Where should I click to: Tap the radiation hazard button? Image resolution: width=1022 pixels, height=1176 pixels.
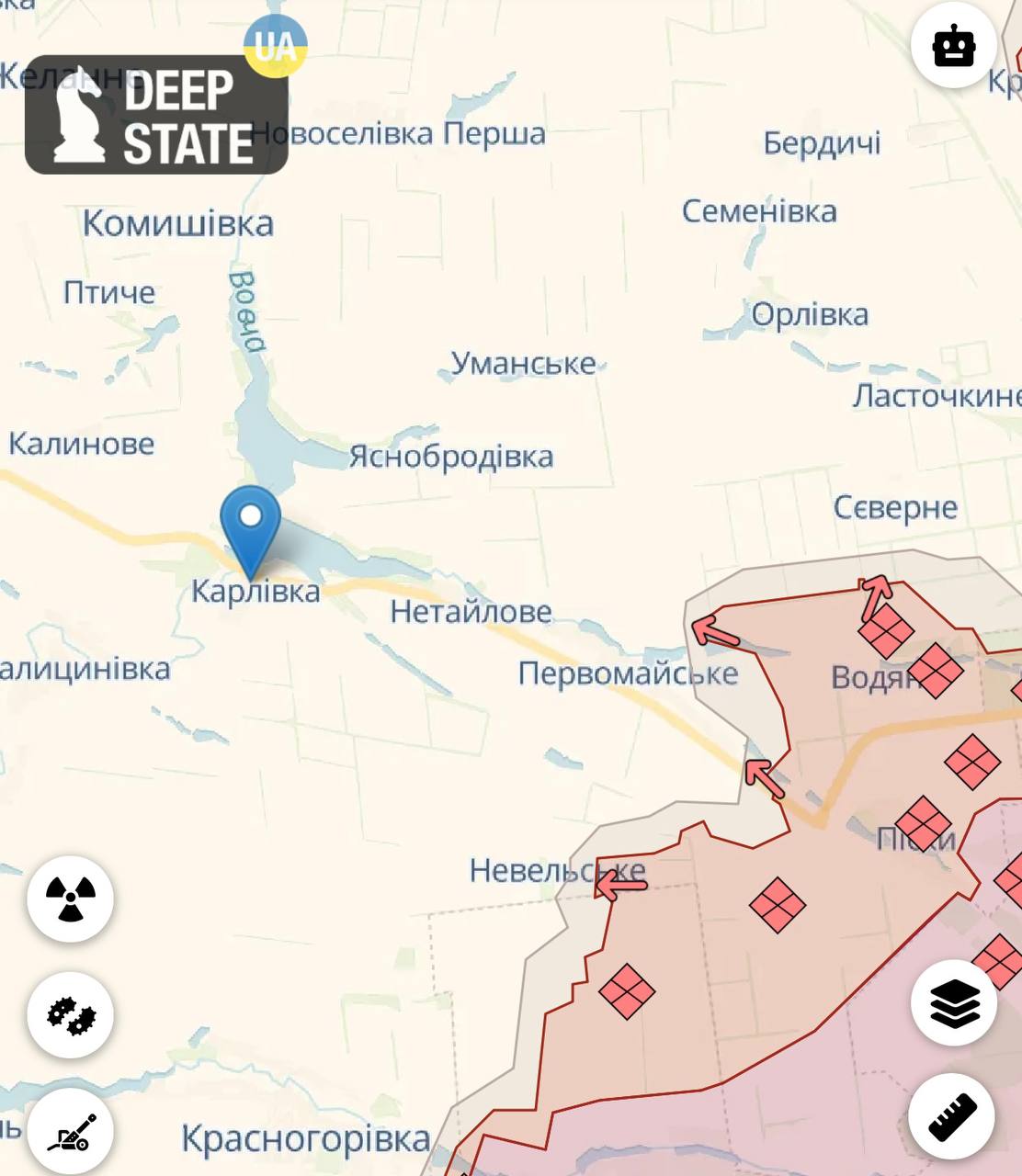pyautogui.click(x=71, y=899)
